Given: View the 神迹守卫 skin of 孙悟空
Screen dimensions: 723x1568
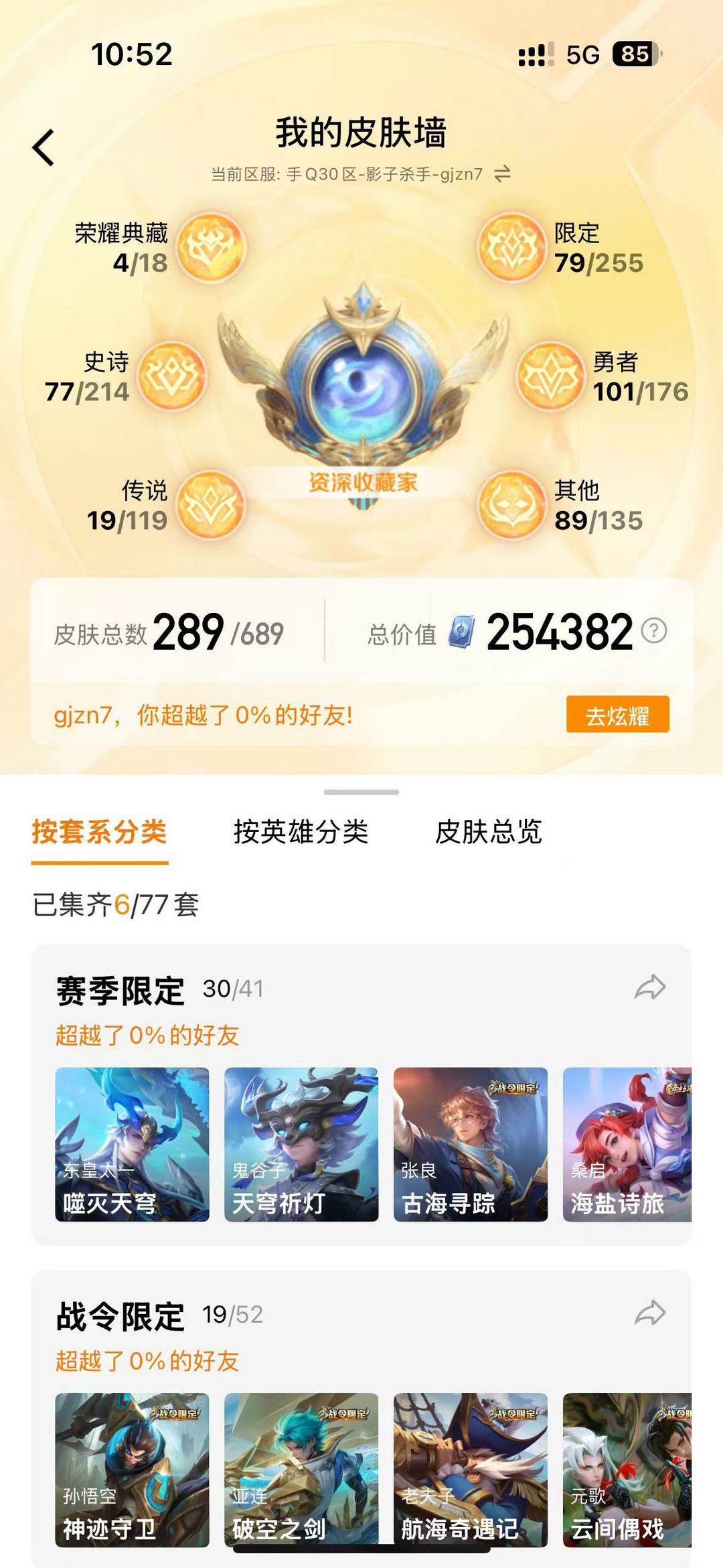Looking at the screenshot, I should coord(132,1470).
